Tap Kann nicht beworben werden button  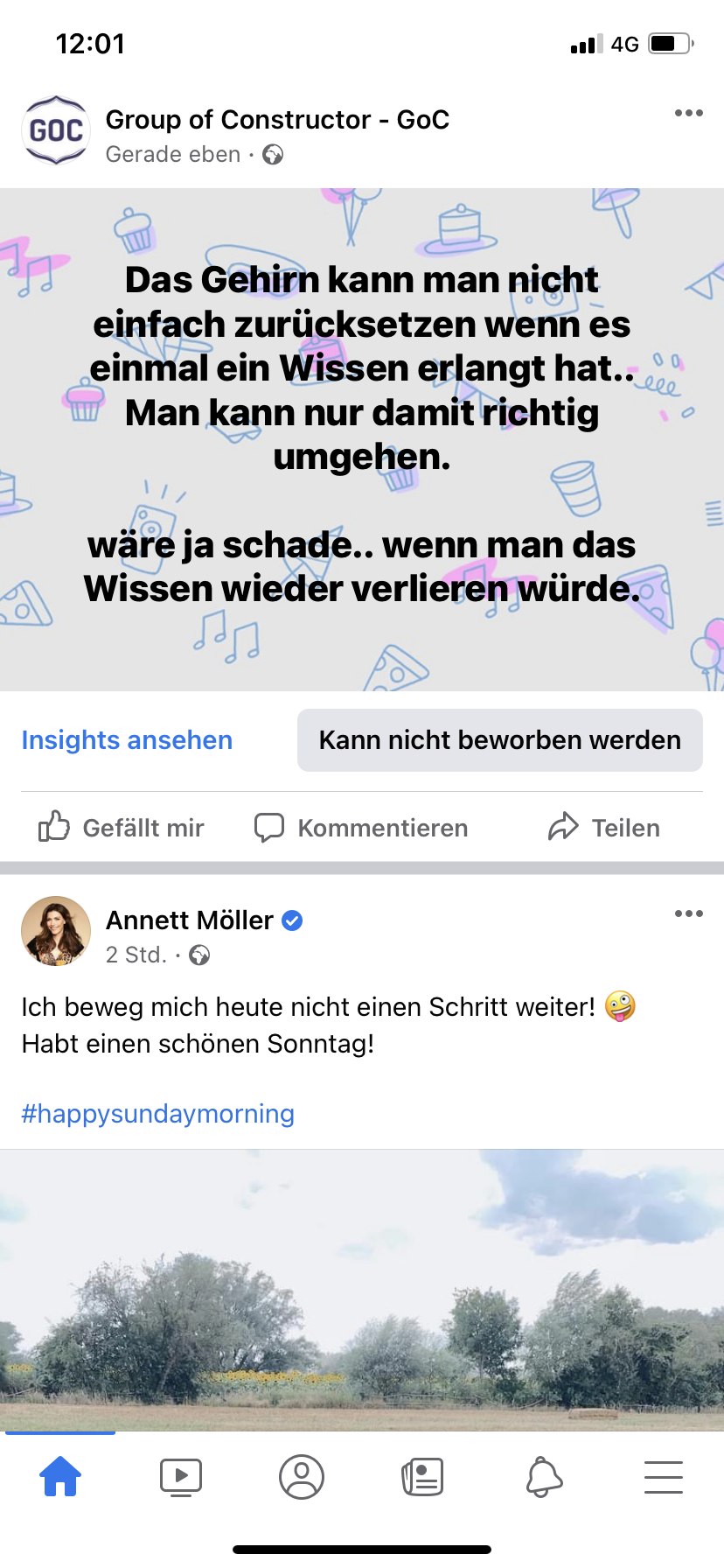click(499, 740)
